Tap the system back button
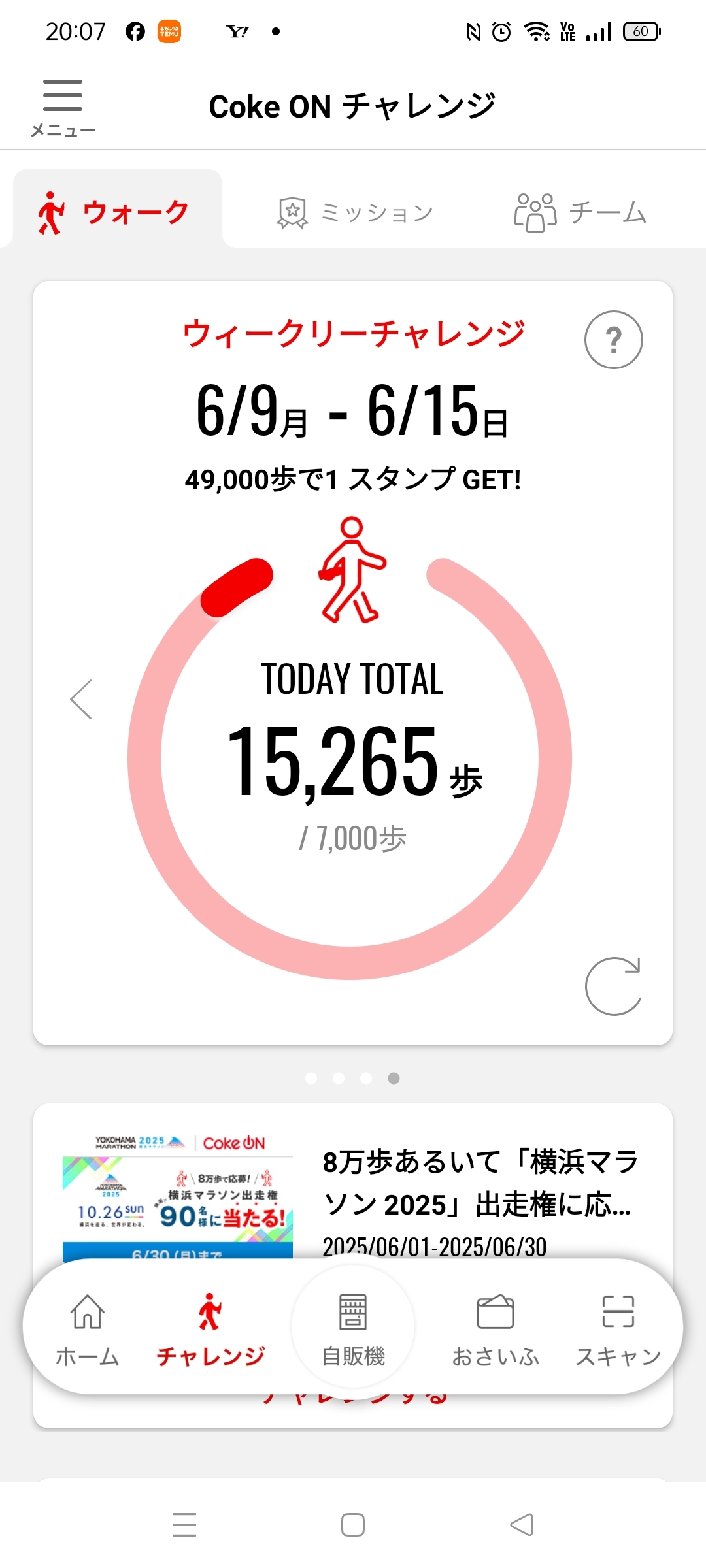The image size is (706, 1568). click(522, 1525)
